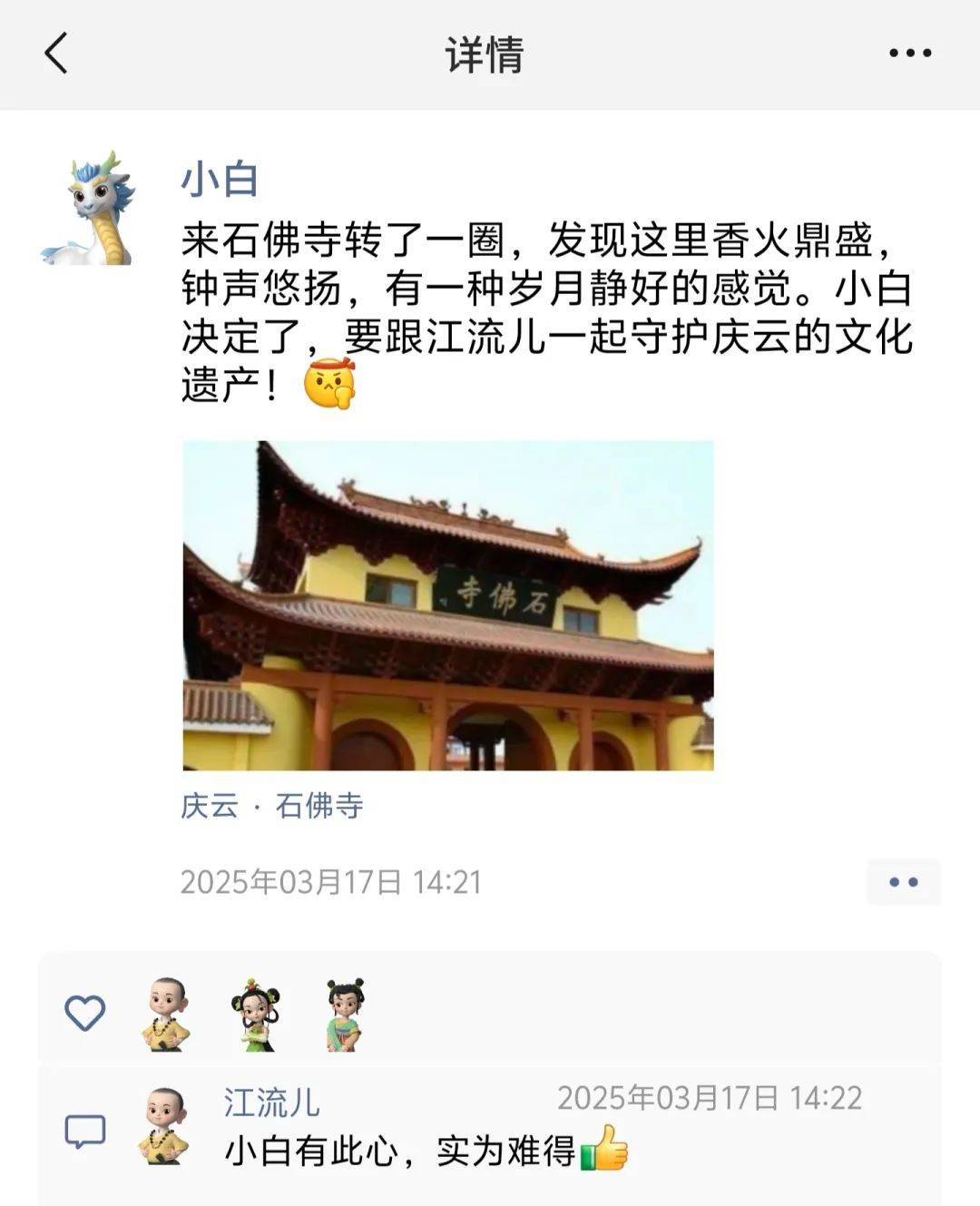980x1206 pixels.
Task: Open 江流儿's avatar next to the comment
Action: (x=165, y=1125)
